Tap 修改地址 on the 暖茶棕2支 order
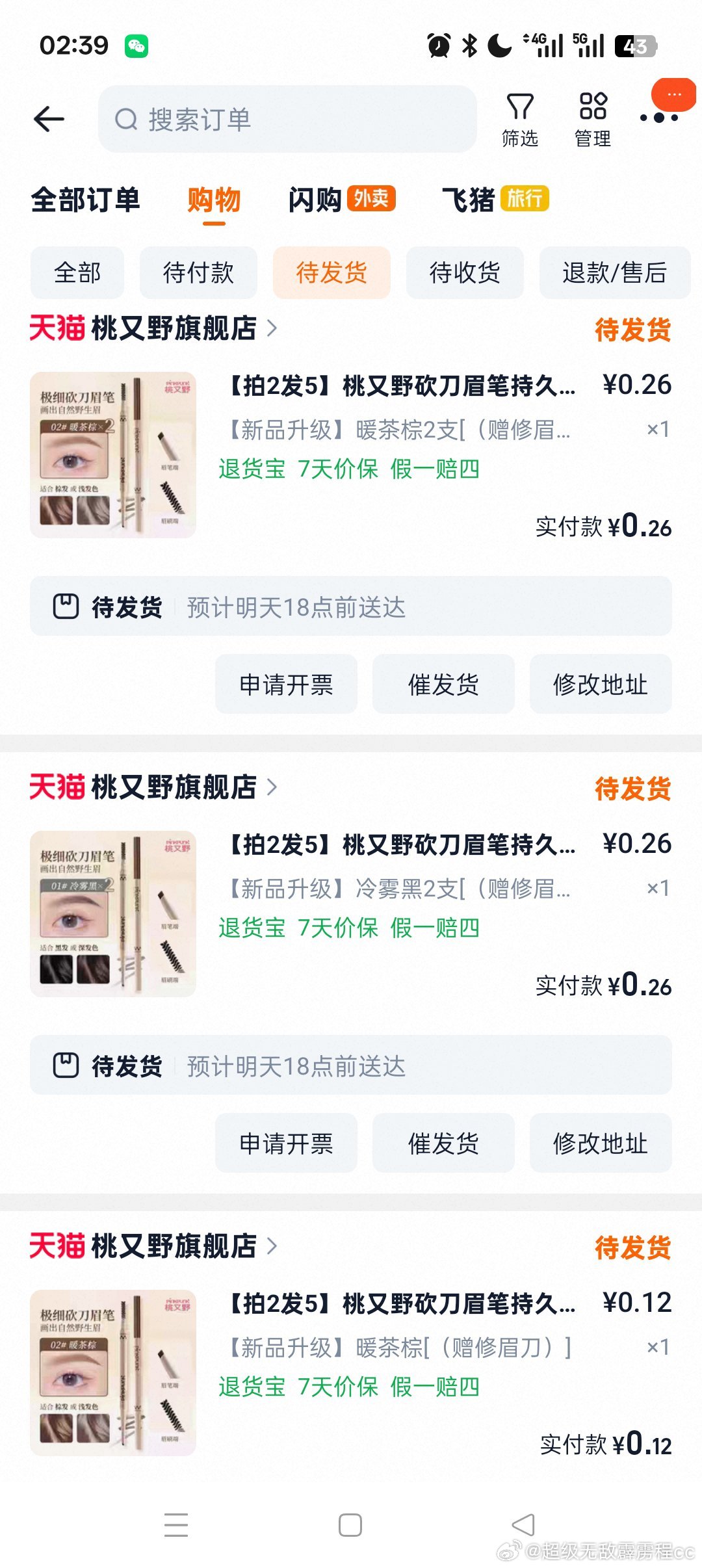This screenshot has width=702, height=1568. click(600, 684)
